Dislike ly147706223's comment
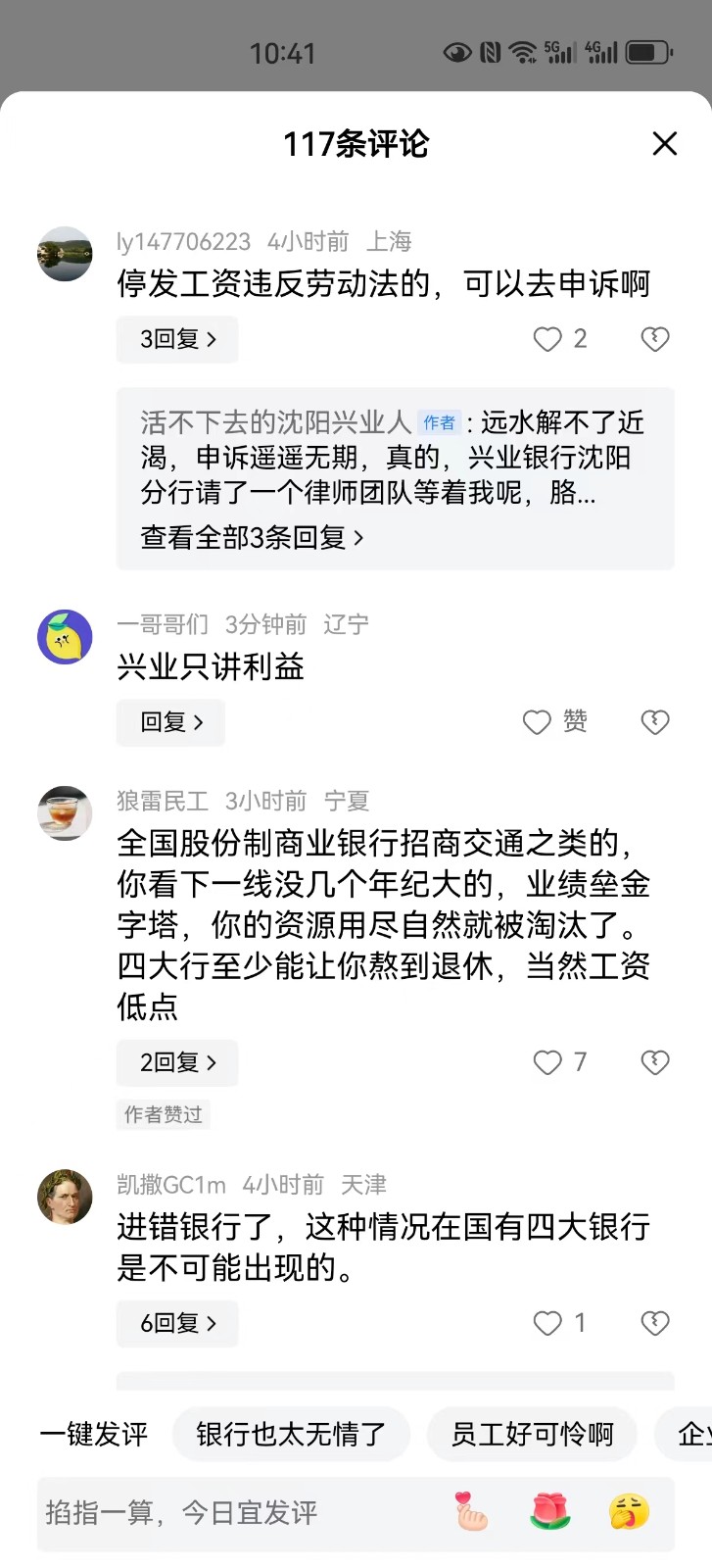712x1568 pixels. 654,339
